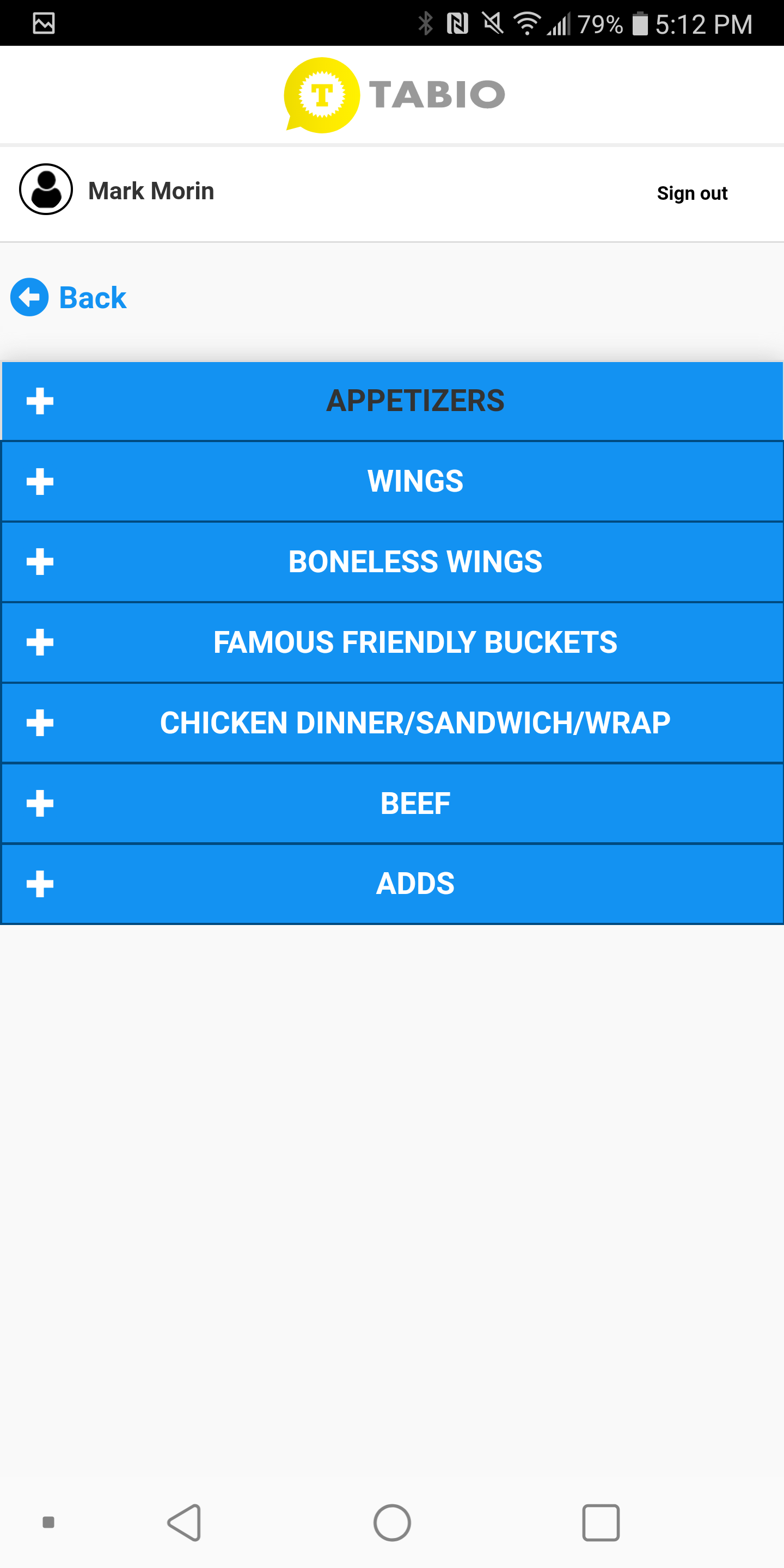Tap the system home button
The image size is (784, 1568).
tap(392, 1523)
